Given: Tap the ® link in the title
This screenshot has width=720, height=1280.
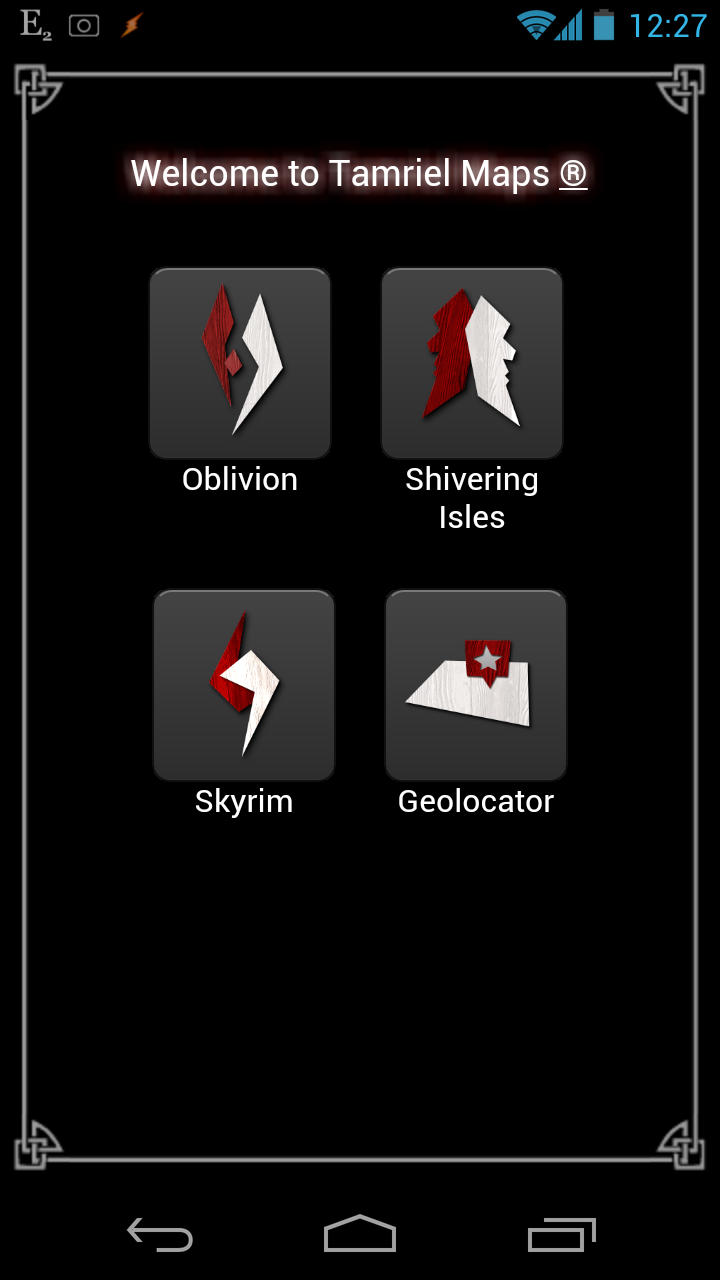Looking at the screenshot, I should [573, 174].
